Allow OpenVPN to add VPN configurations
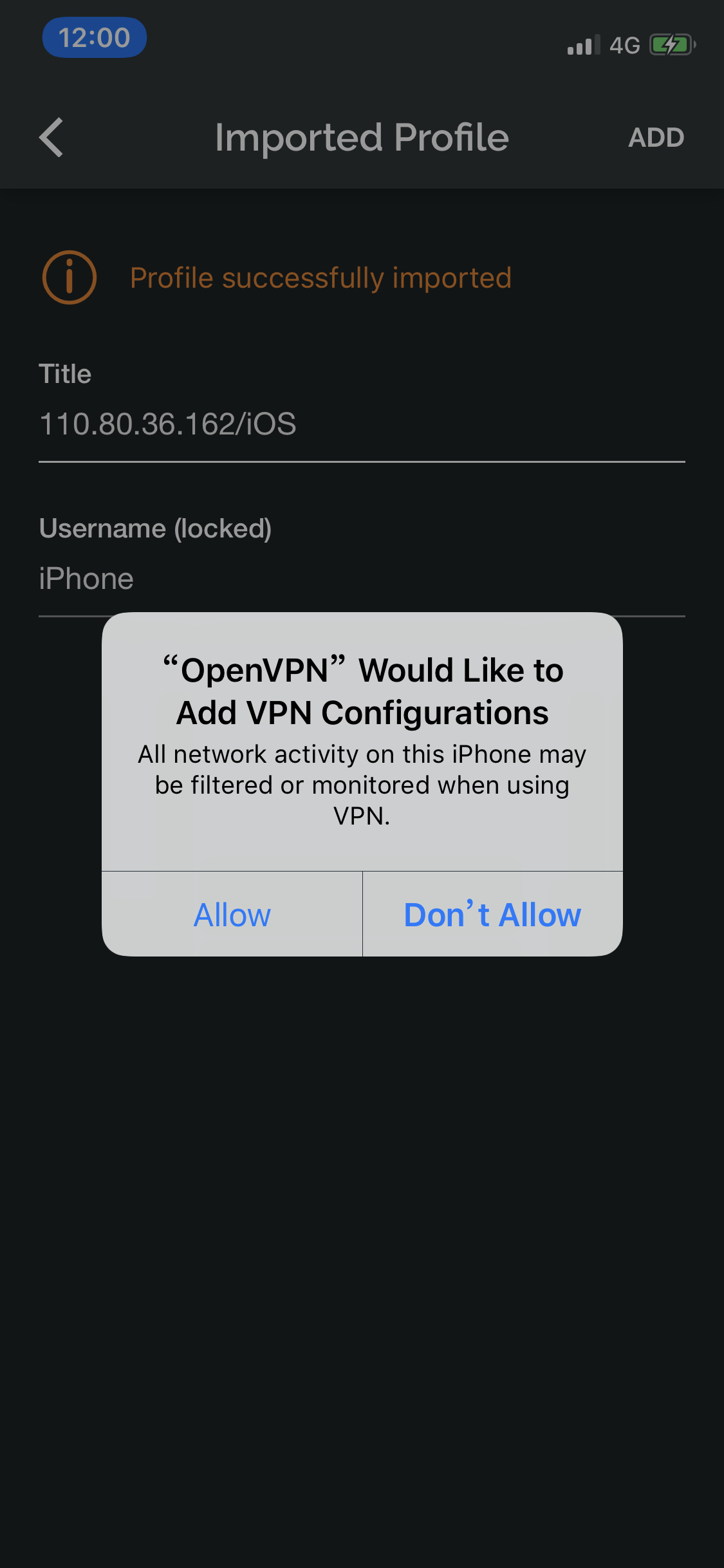 tap(232, 915)
